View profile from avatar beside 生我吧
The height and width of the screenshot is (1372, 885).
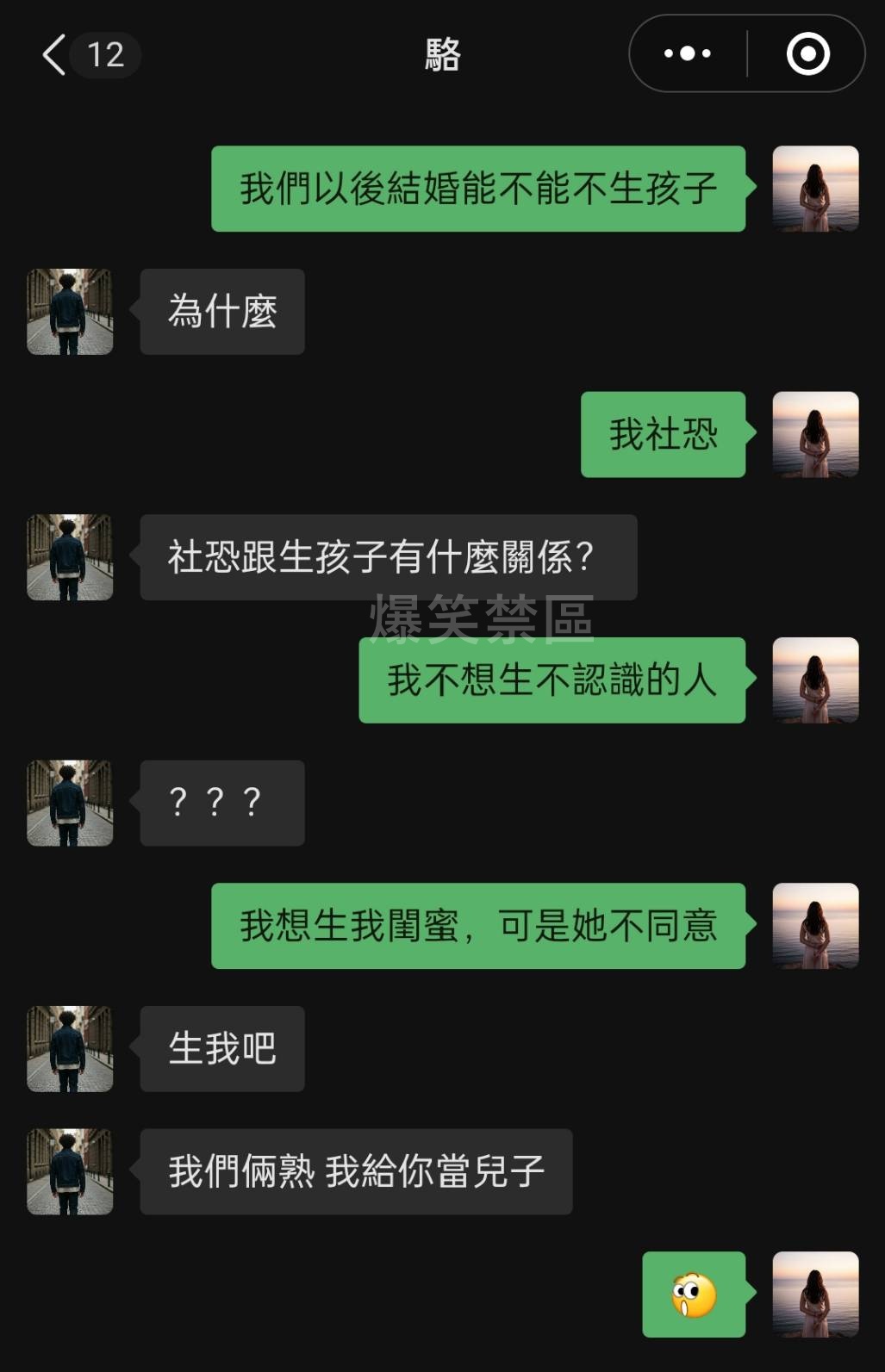click(70, 1049)
